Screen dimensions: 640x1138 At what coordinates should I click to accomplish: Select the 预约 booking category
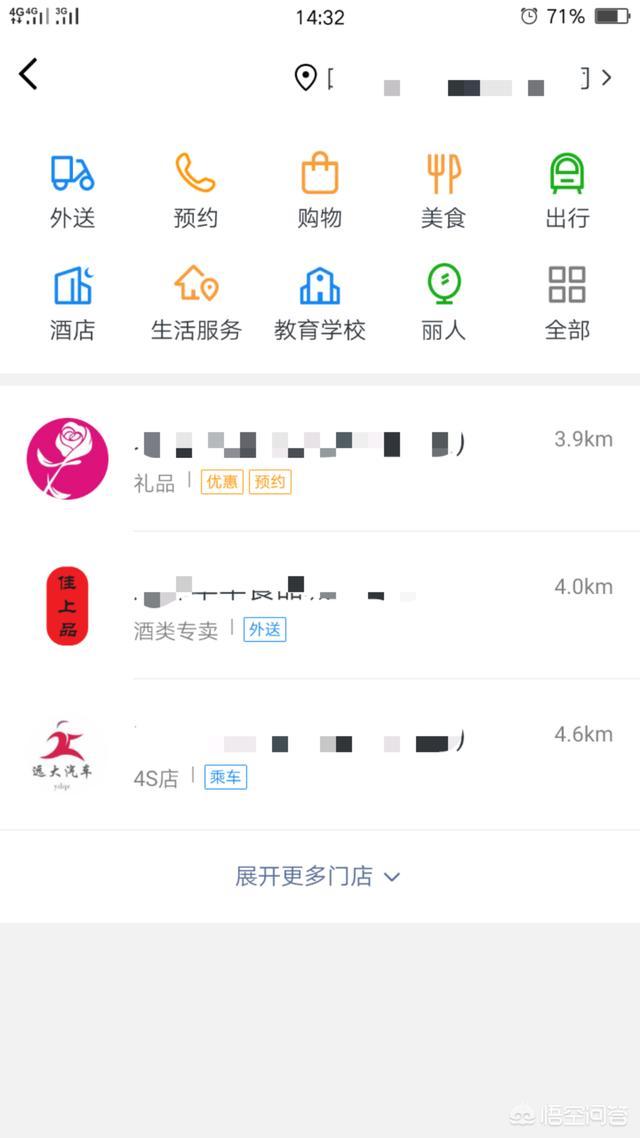(195, 191)
